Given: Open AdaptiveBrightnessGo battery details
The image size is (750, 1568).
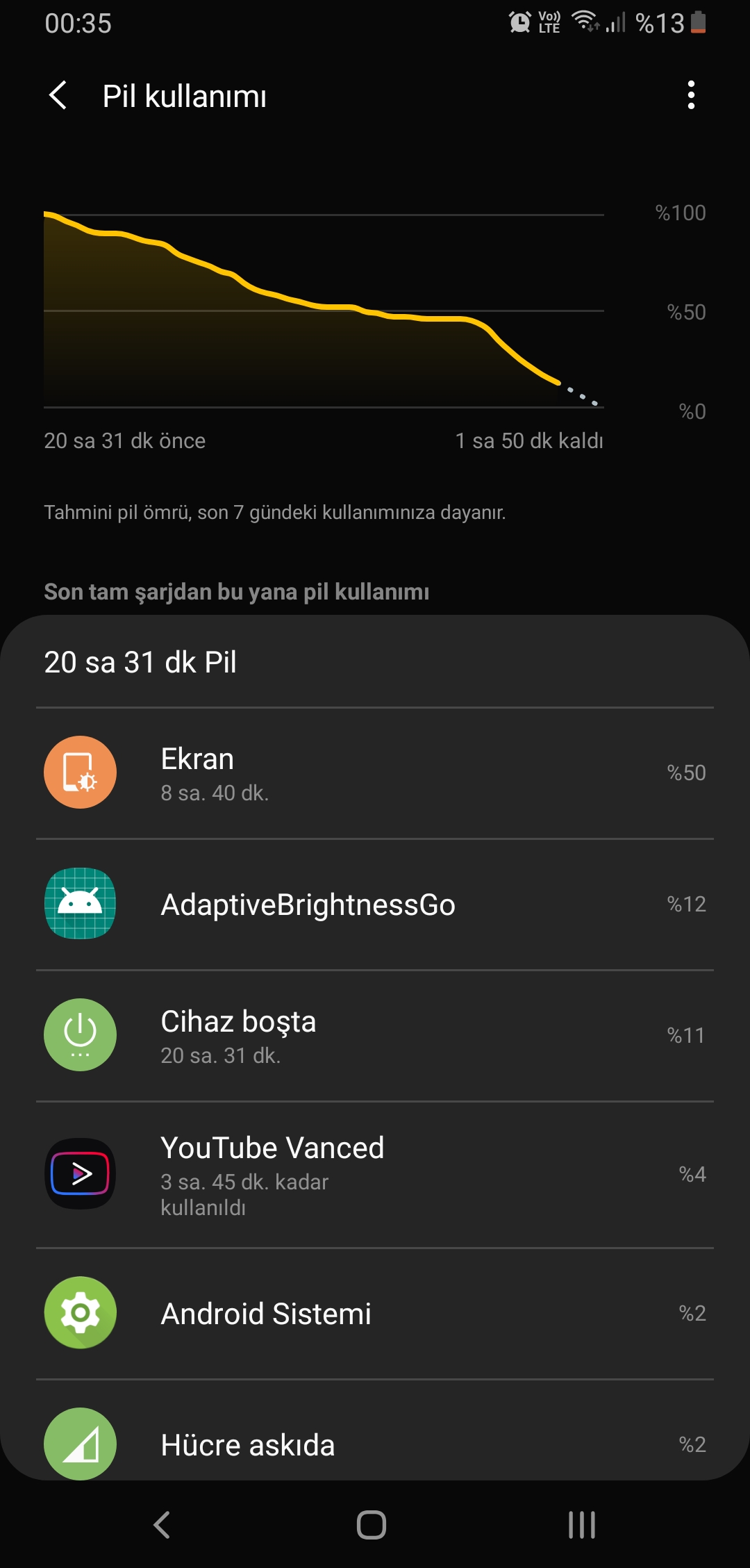Looking at the screenshot, I should tap(375, 904).
